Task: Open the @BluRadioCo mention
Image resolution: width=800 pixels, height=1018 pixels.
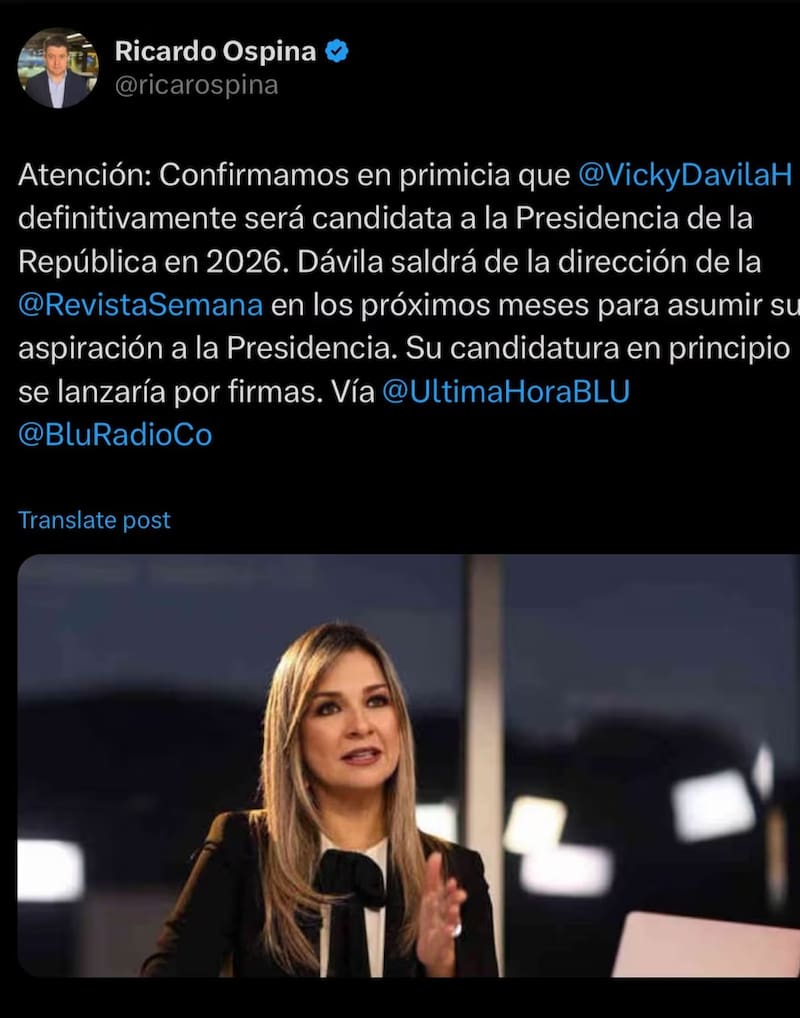Action: click(115, 435)
